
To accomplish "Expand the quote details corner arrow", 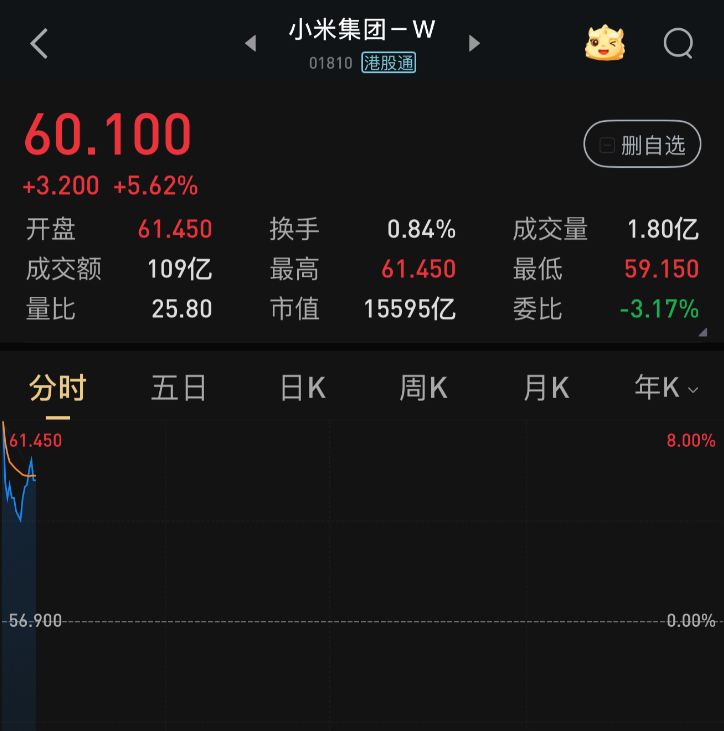I will (702, 333).
